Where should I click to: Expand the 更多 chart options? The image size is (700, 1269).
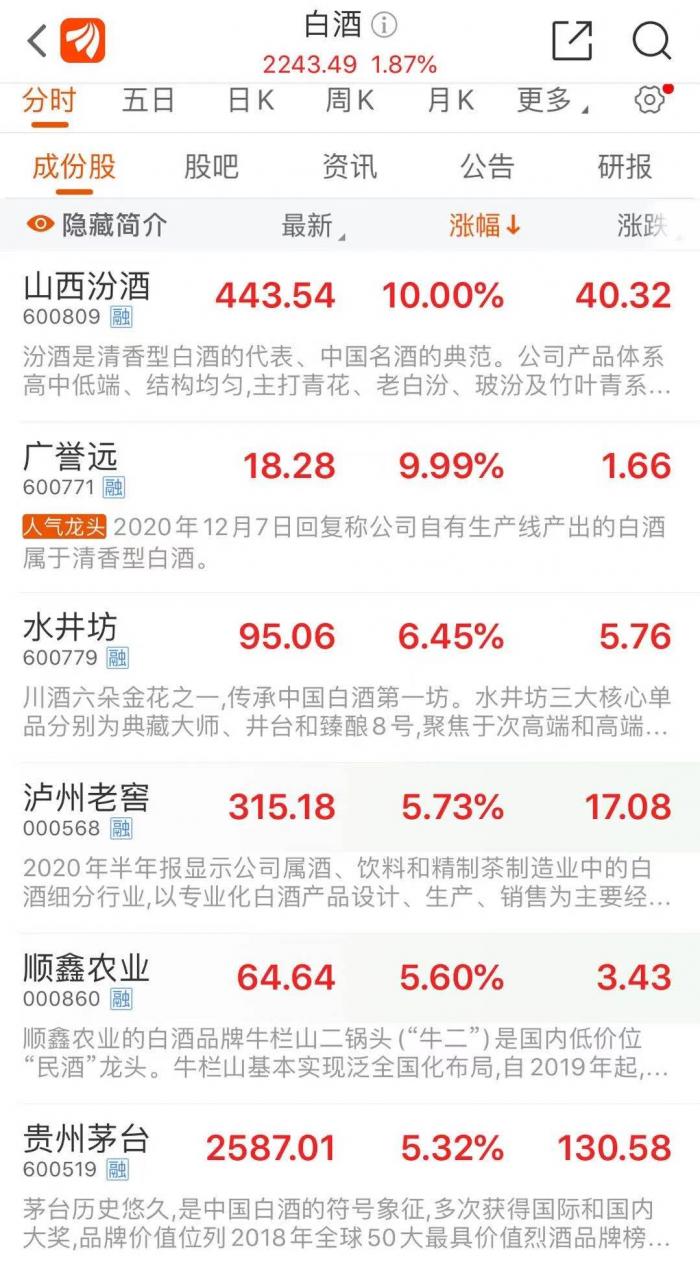coord(551,100)
